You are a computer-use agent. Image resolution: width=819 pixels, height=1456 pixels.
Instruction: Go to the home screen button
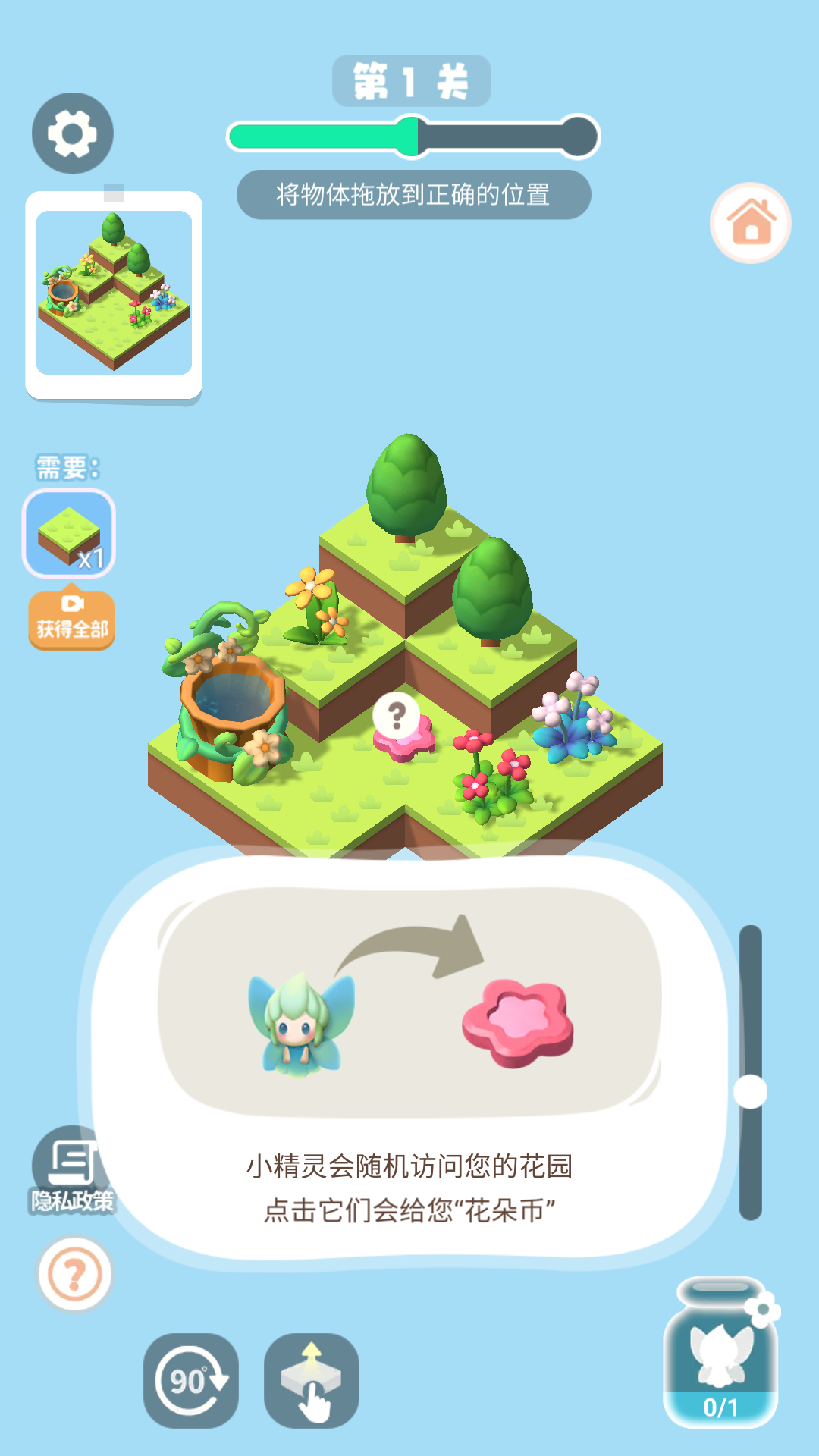pos(750,223)
